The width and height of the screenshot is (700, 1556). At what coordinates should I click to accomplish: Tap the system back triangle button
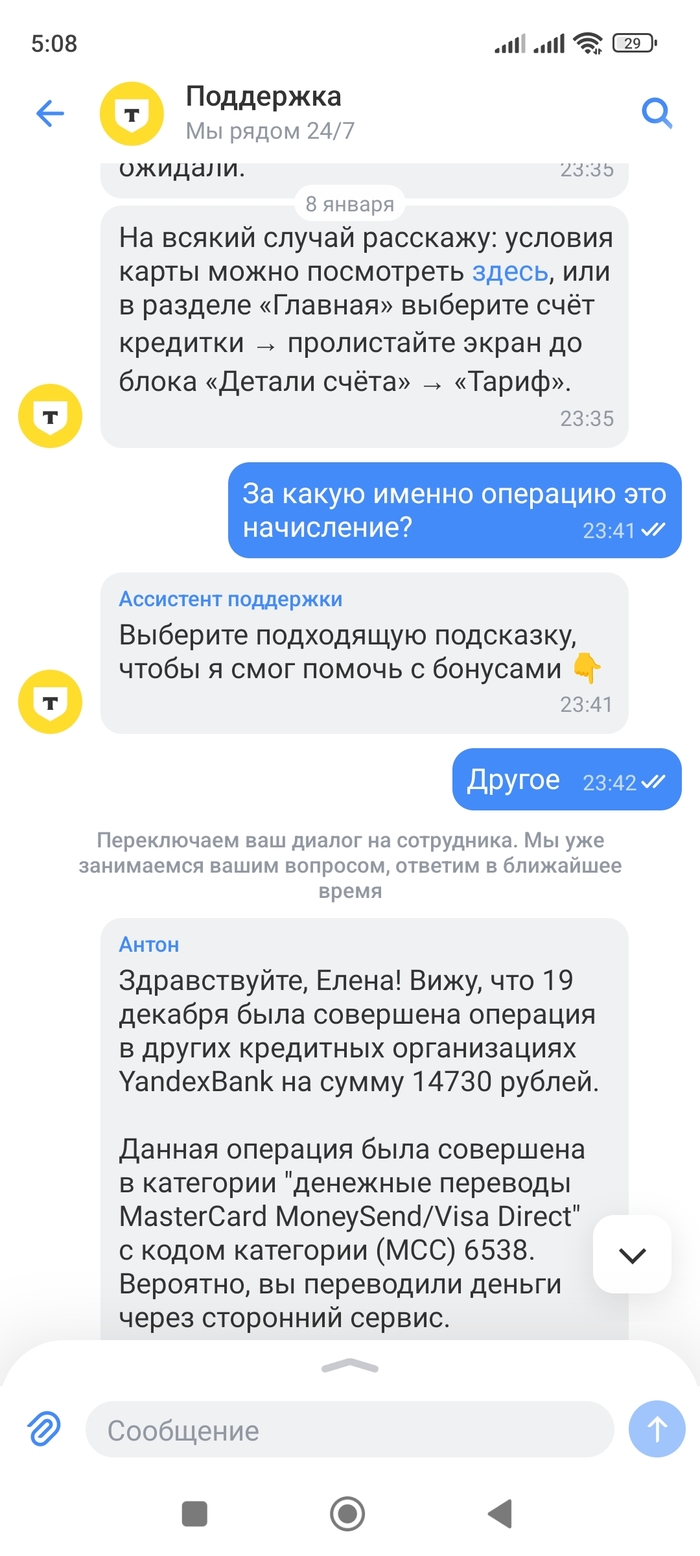click(x=499, y=1513)
